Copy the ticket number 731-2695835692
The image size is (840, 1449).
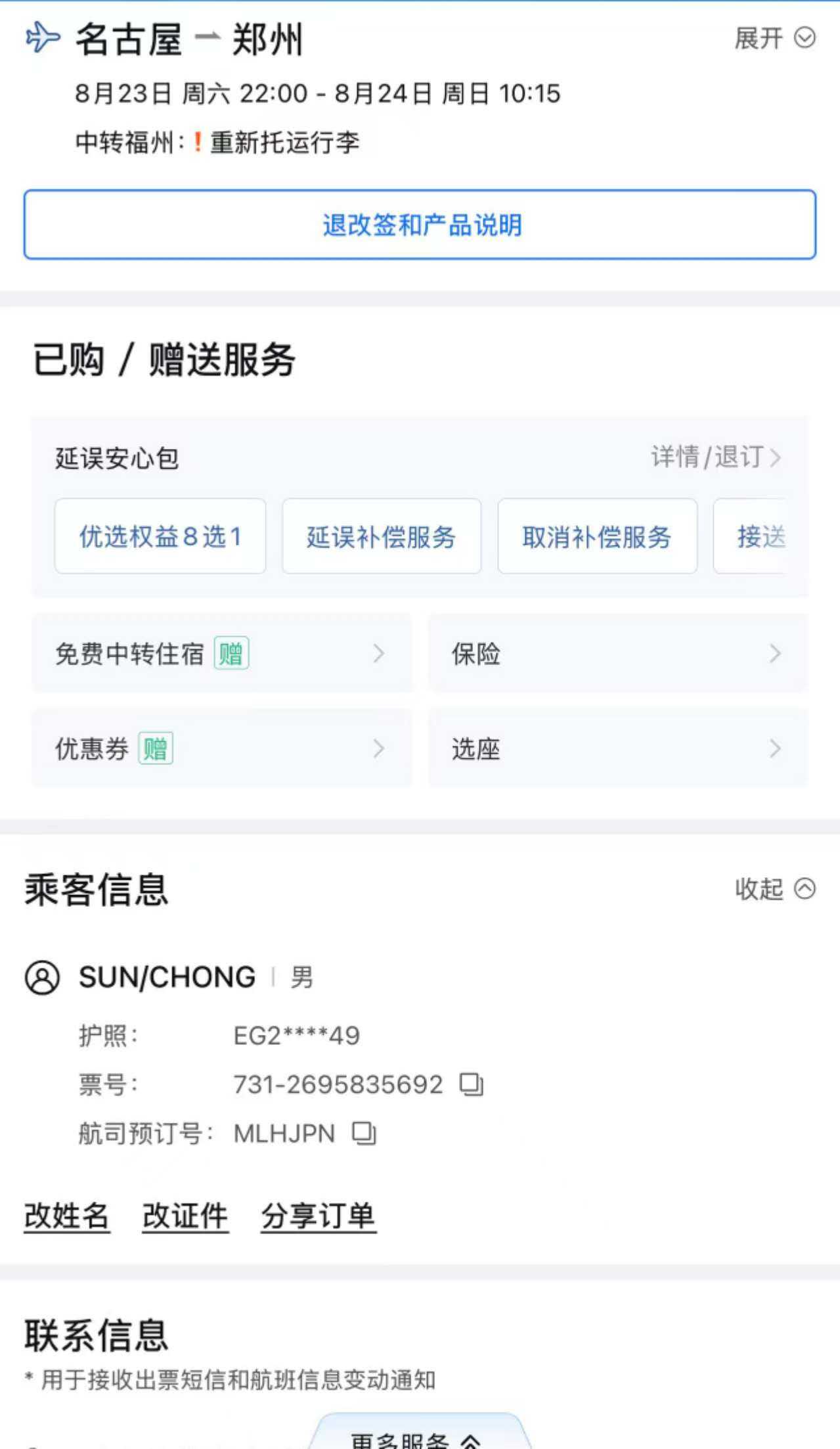pos(471,1084)
